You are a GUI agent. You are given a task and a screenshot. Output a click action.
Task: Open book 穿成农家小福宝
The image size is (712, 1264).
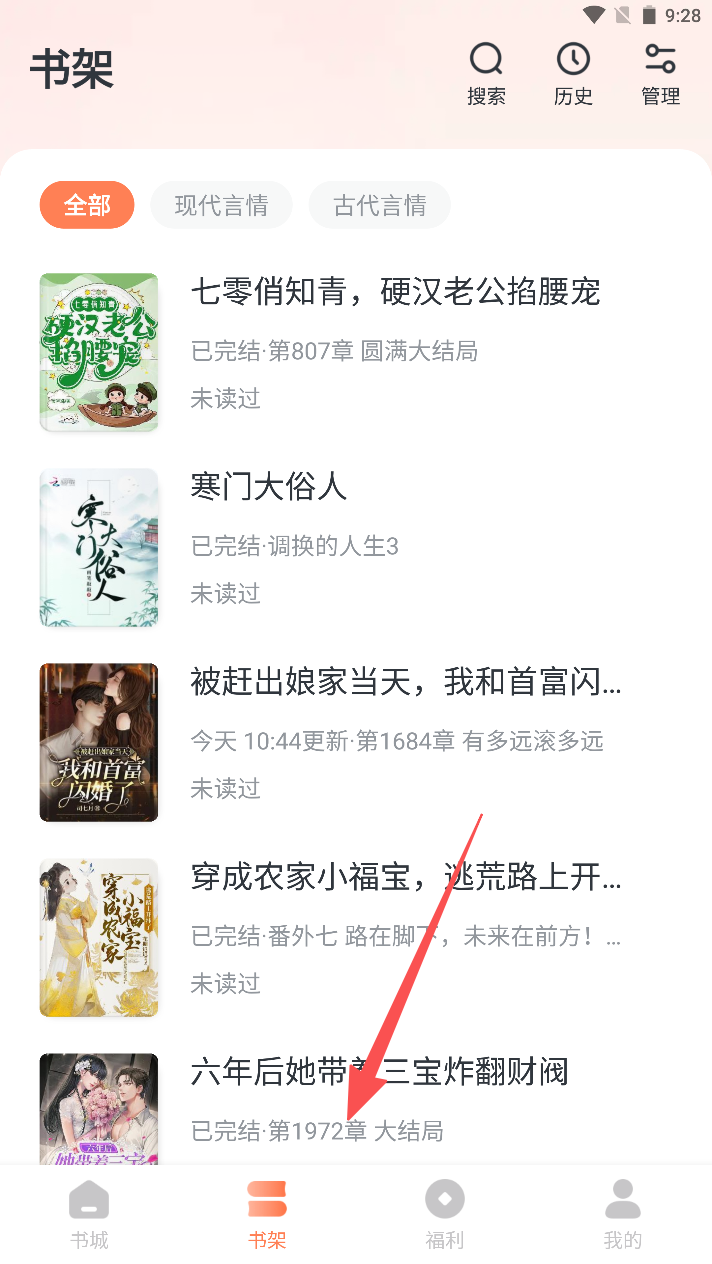[405, 877]
